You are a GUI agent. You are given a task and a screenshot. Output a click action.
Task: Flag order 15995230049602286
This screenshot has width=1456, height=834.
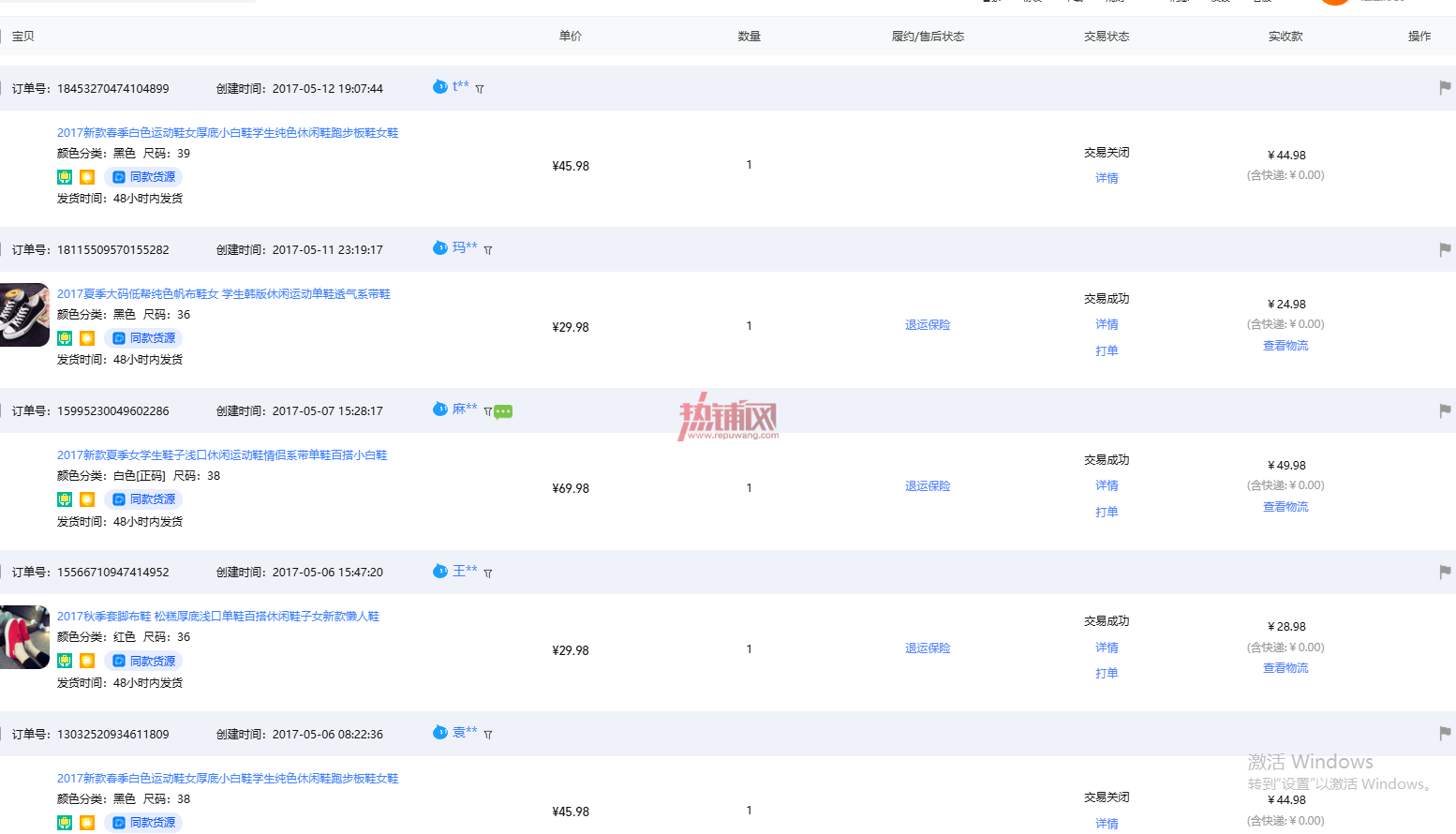coord(1445,410)
